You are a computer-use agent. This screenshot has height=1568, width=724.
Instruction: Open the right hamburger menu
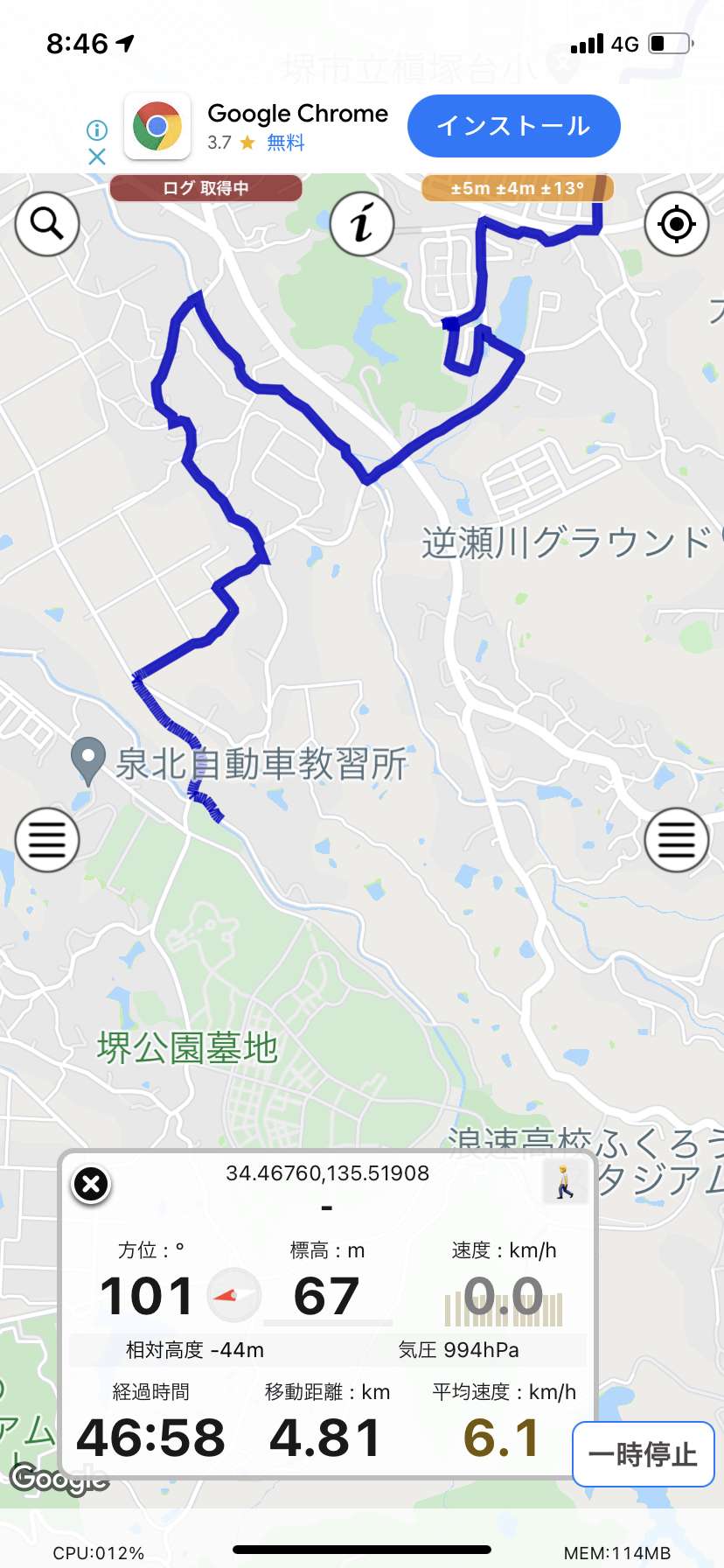(x=676, y=840)
